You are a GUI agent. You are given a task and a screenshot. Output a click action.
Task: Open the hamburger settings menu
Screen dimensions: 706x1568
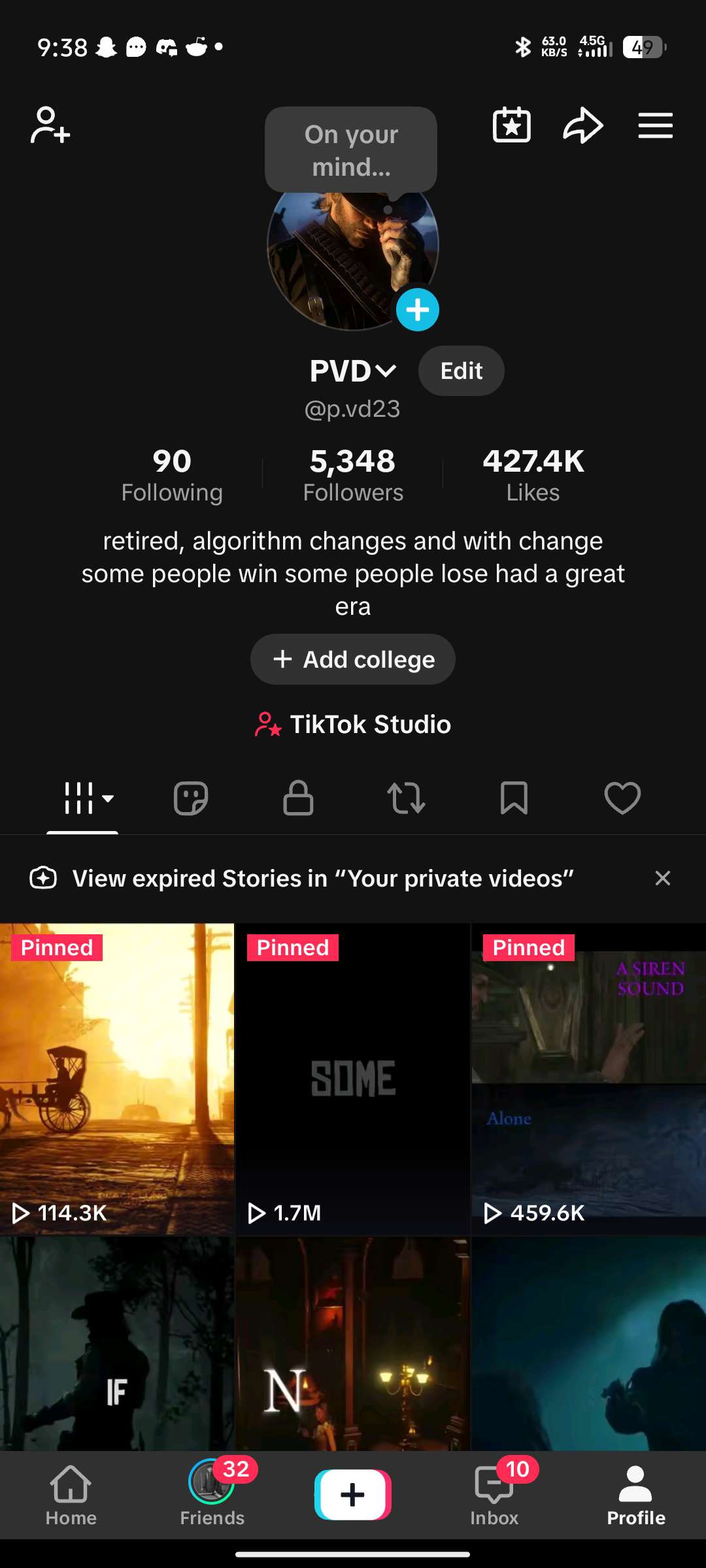click(656, 125)
